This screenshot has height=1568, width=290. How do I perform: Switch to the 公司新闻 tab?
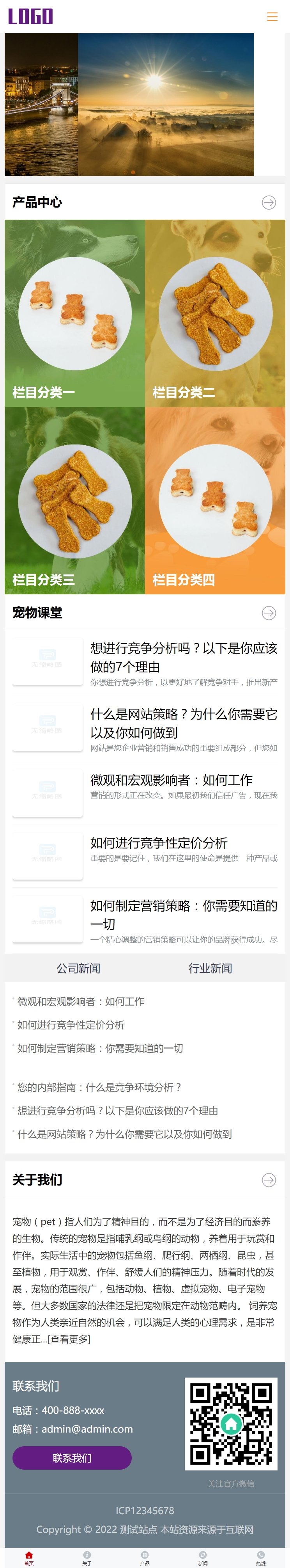pyautogui.click(x=78, y=969)
